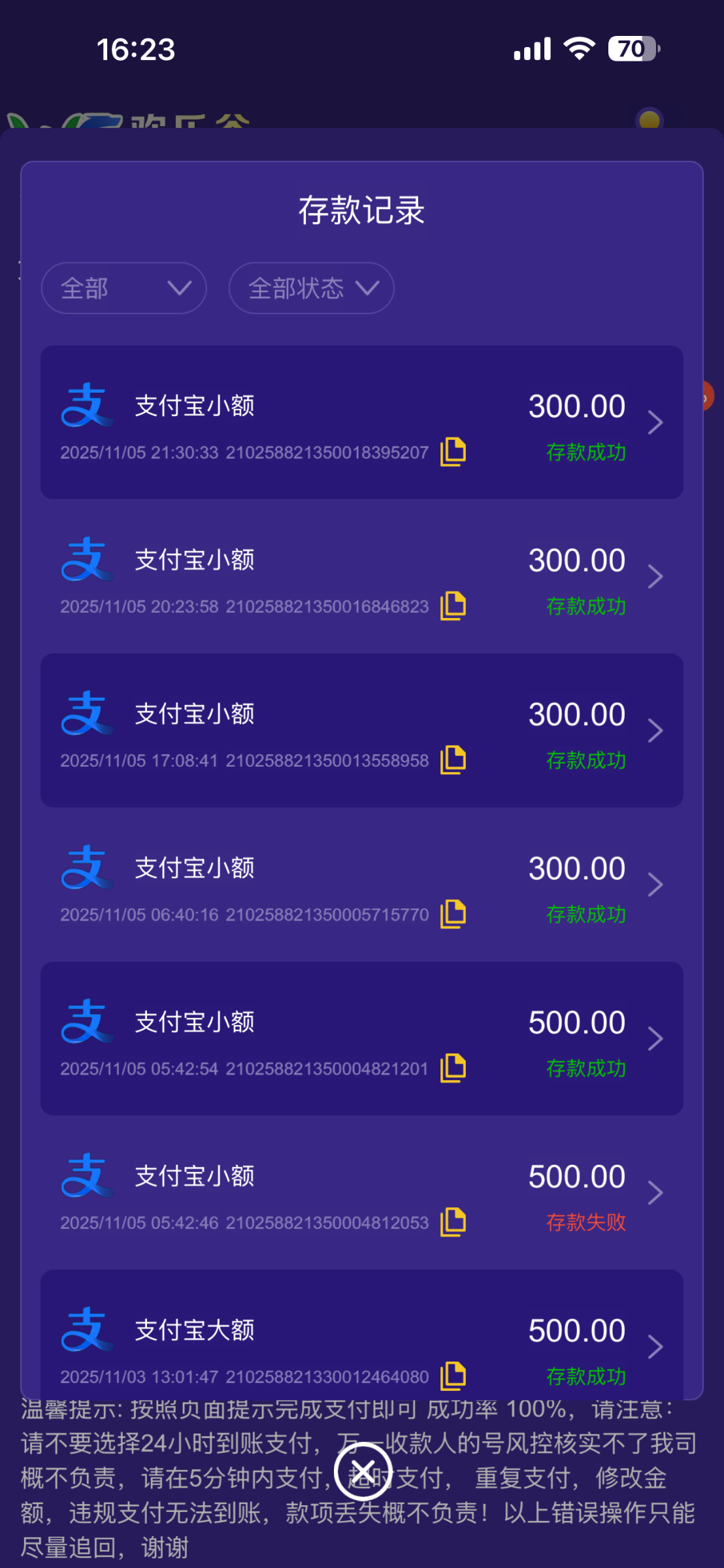Viewport: 724px width, 1568px height.
Task: Open the 300.00 deposit at 17:08:41
Action: 655,730
